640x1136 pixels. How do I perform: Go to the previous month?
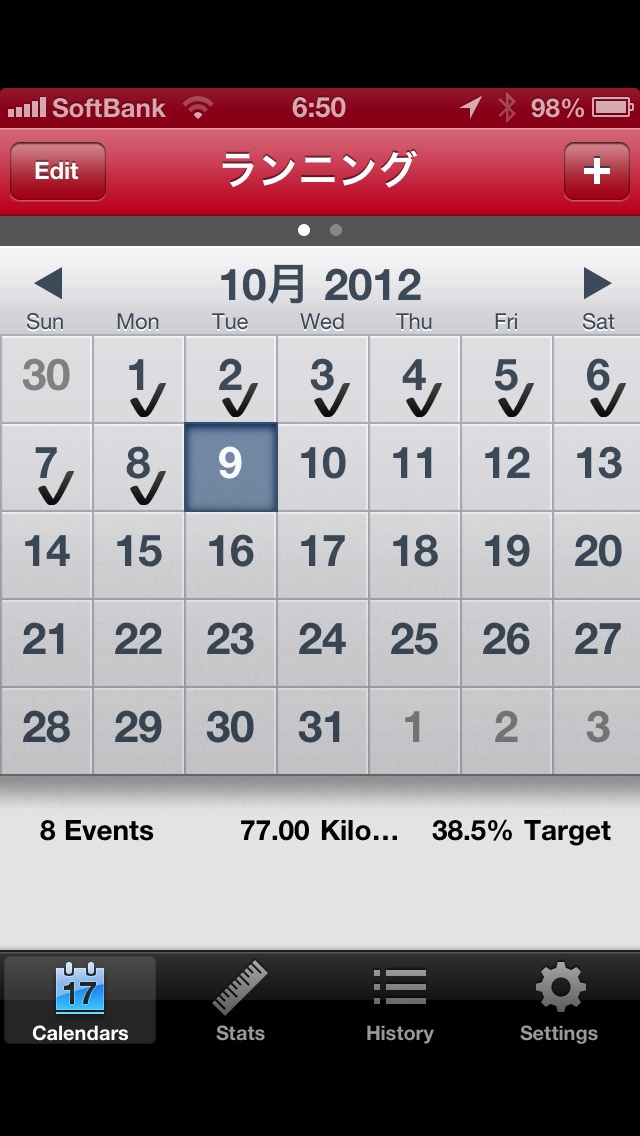pos(48,284)
